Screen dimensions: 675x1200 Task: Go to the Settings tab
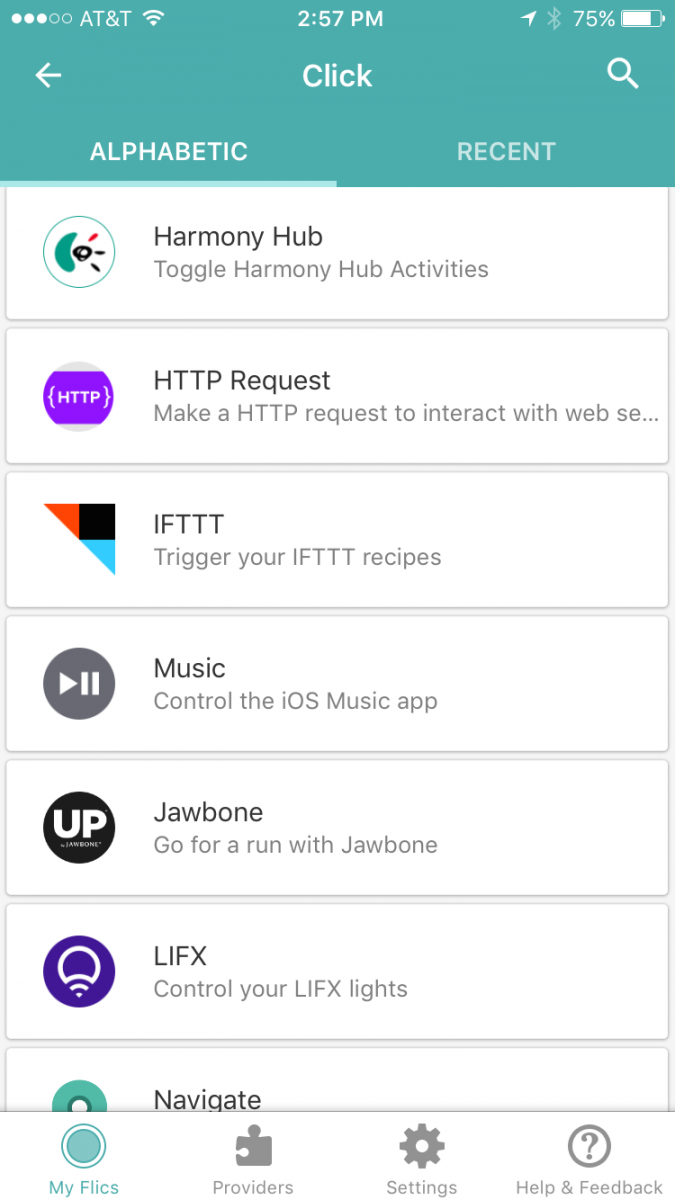421,1157
